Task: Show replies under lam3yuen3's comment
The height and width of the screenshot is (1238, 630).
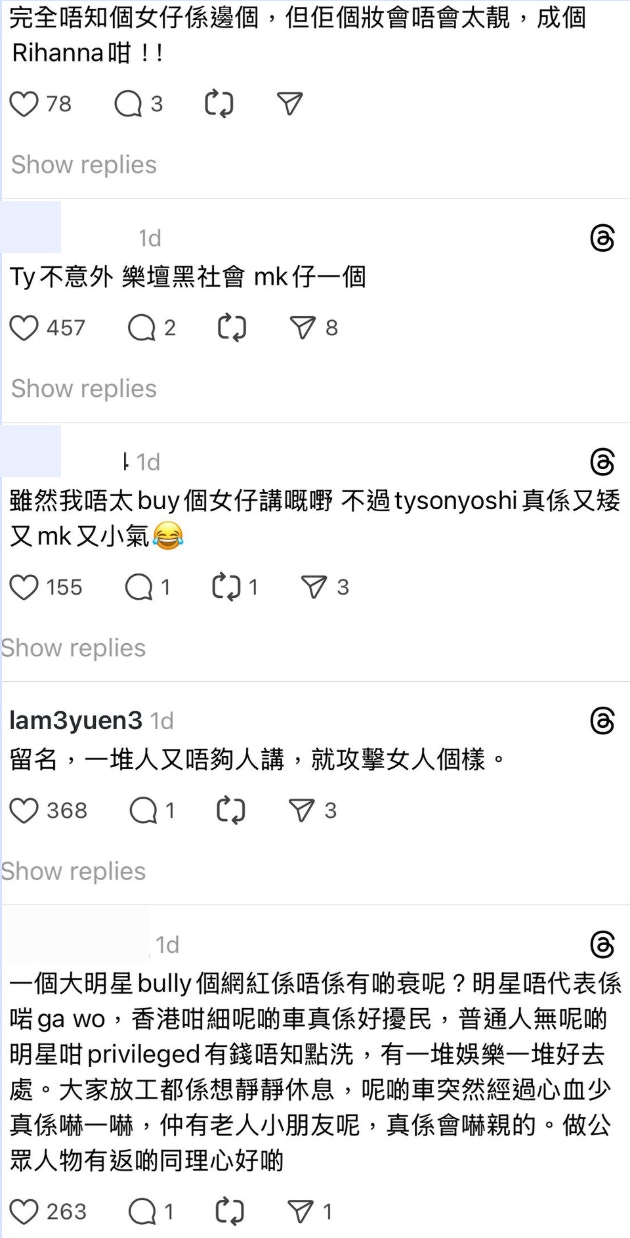Action: (74, 872)
